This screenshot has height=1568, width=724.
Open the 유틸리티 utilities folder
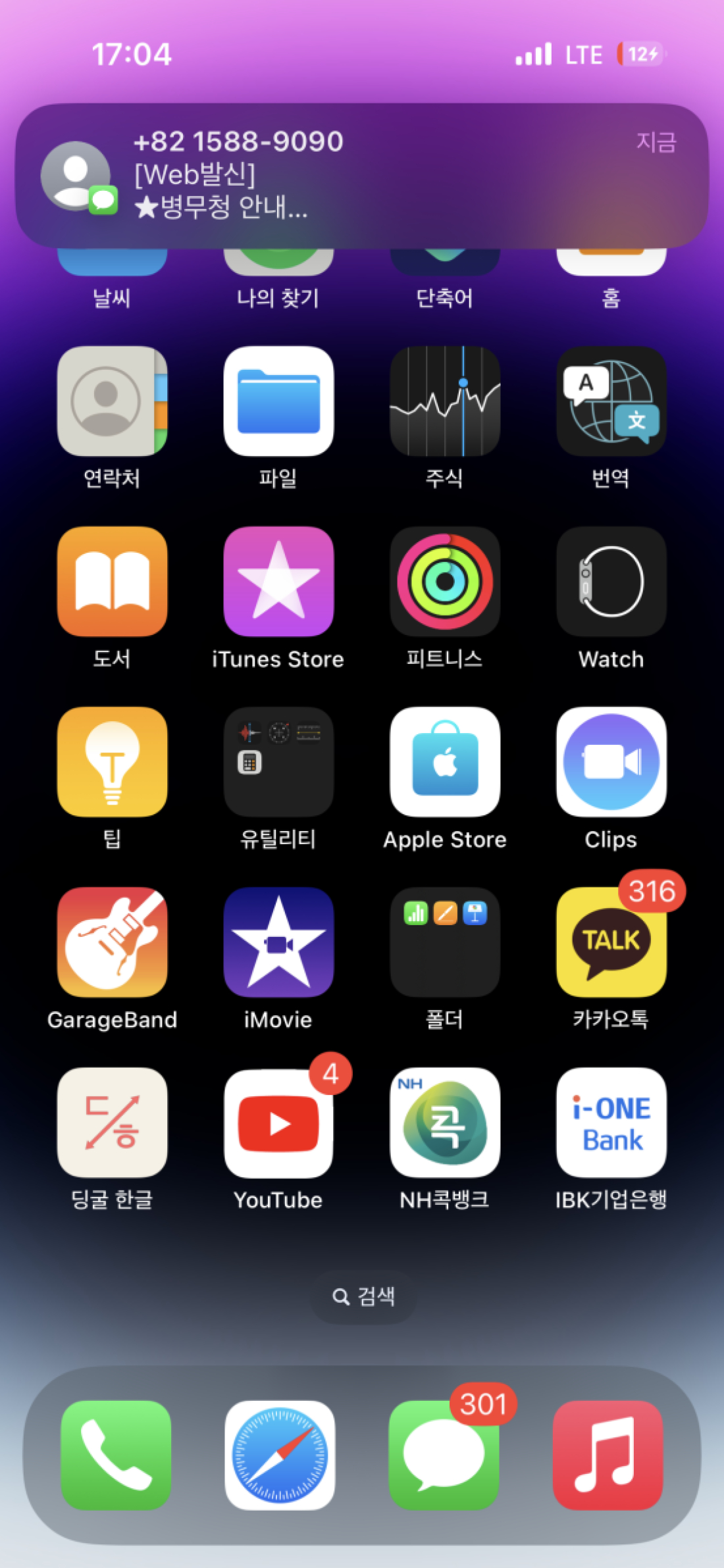(x=278, y=762)
